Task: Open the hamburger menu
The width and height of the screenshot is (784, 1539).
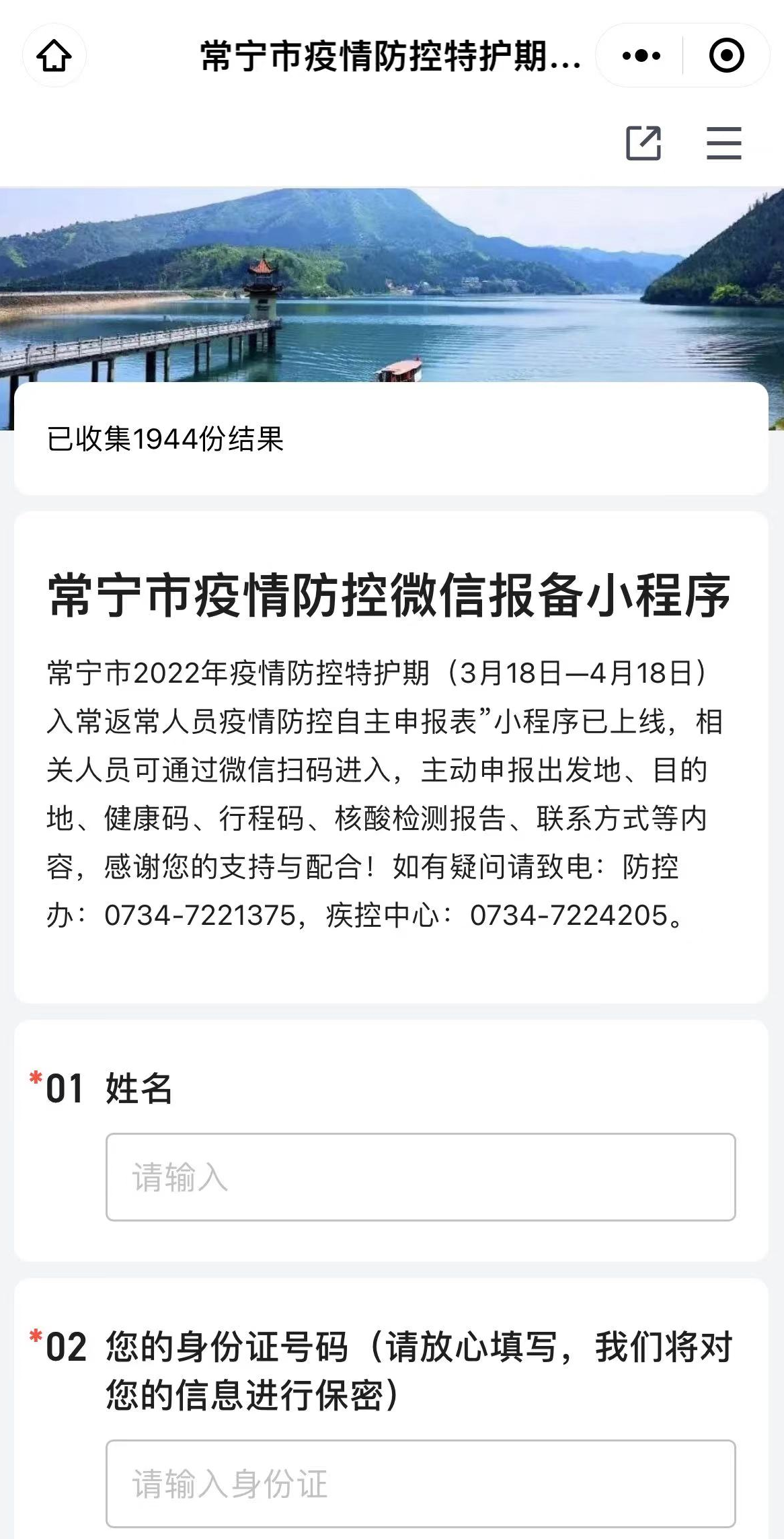Action: pos(723,143)
